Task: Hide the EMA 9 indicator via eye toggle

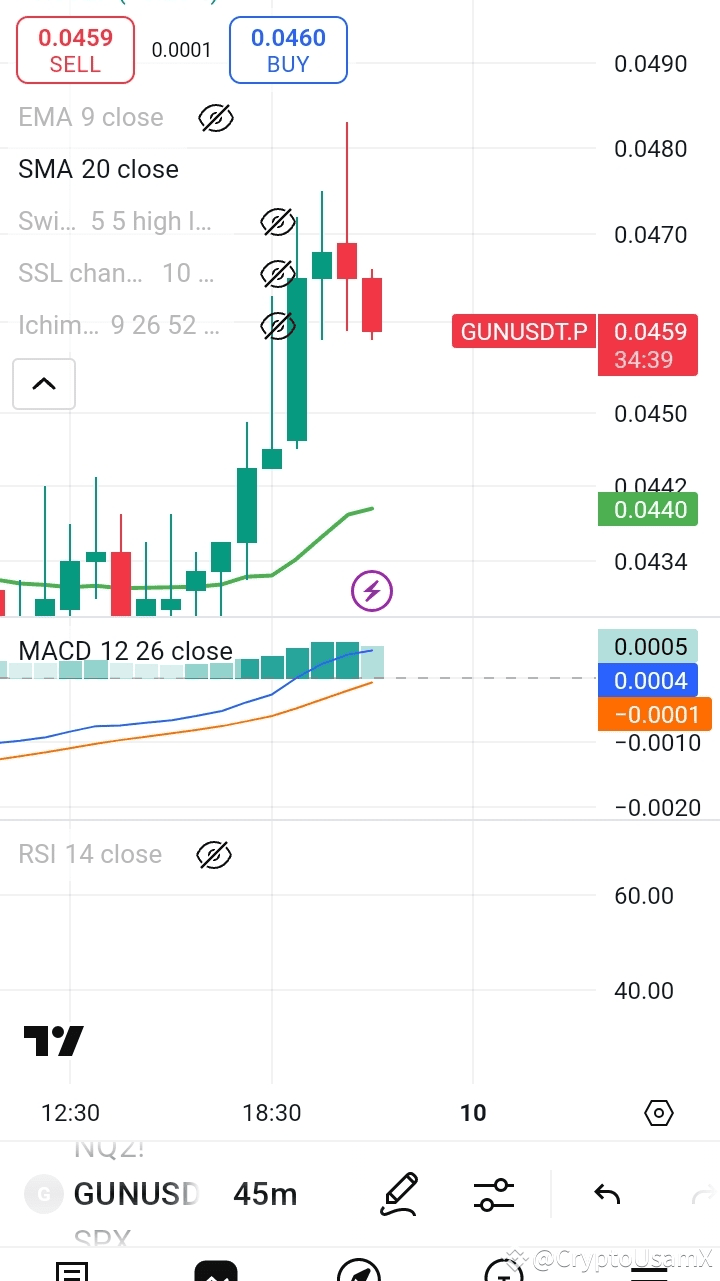Action: coord(215,117)
